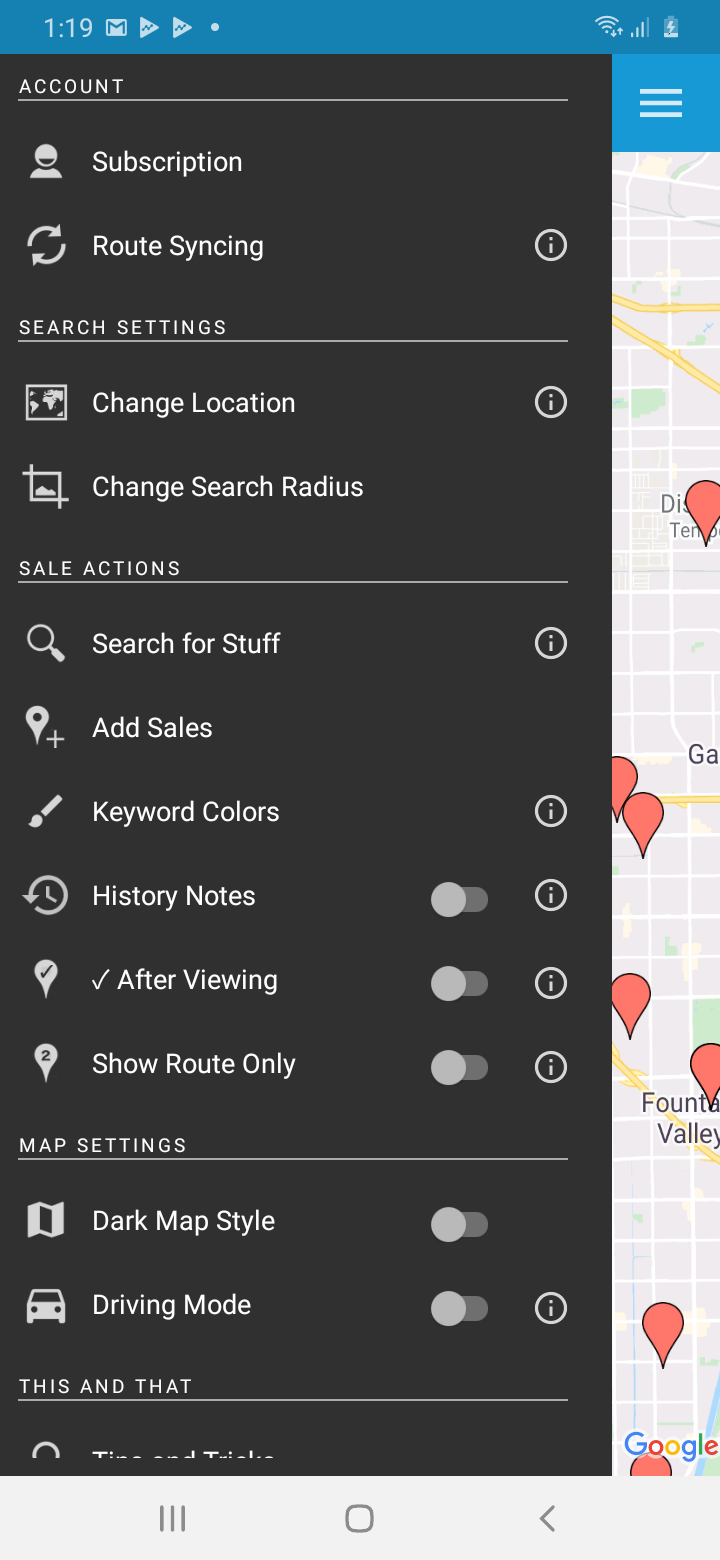
Task: View info about Show Route Only
Action: pyautogui.click(x=551, y=1067)
